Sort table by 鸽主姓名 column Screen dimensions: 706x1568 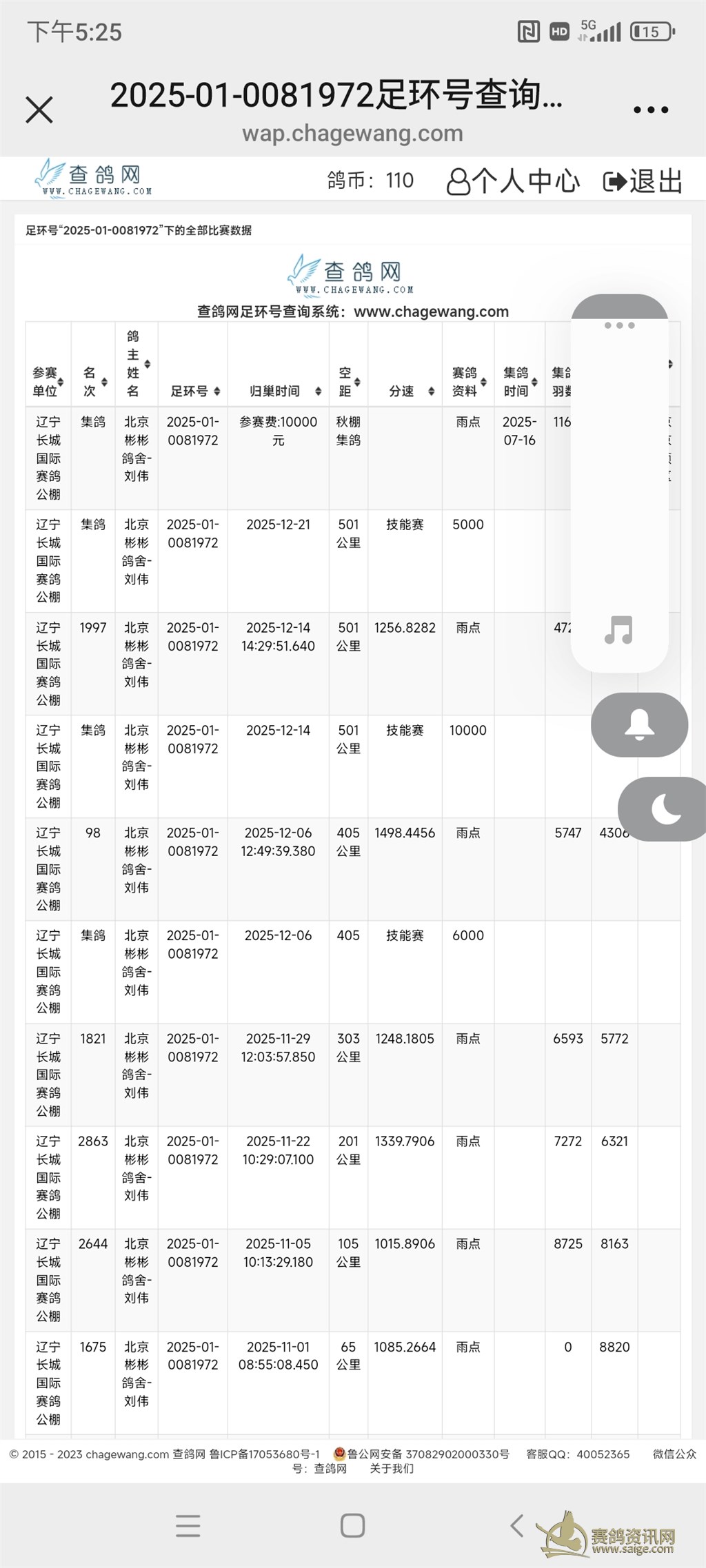tap(137, 363)
